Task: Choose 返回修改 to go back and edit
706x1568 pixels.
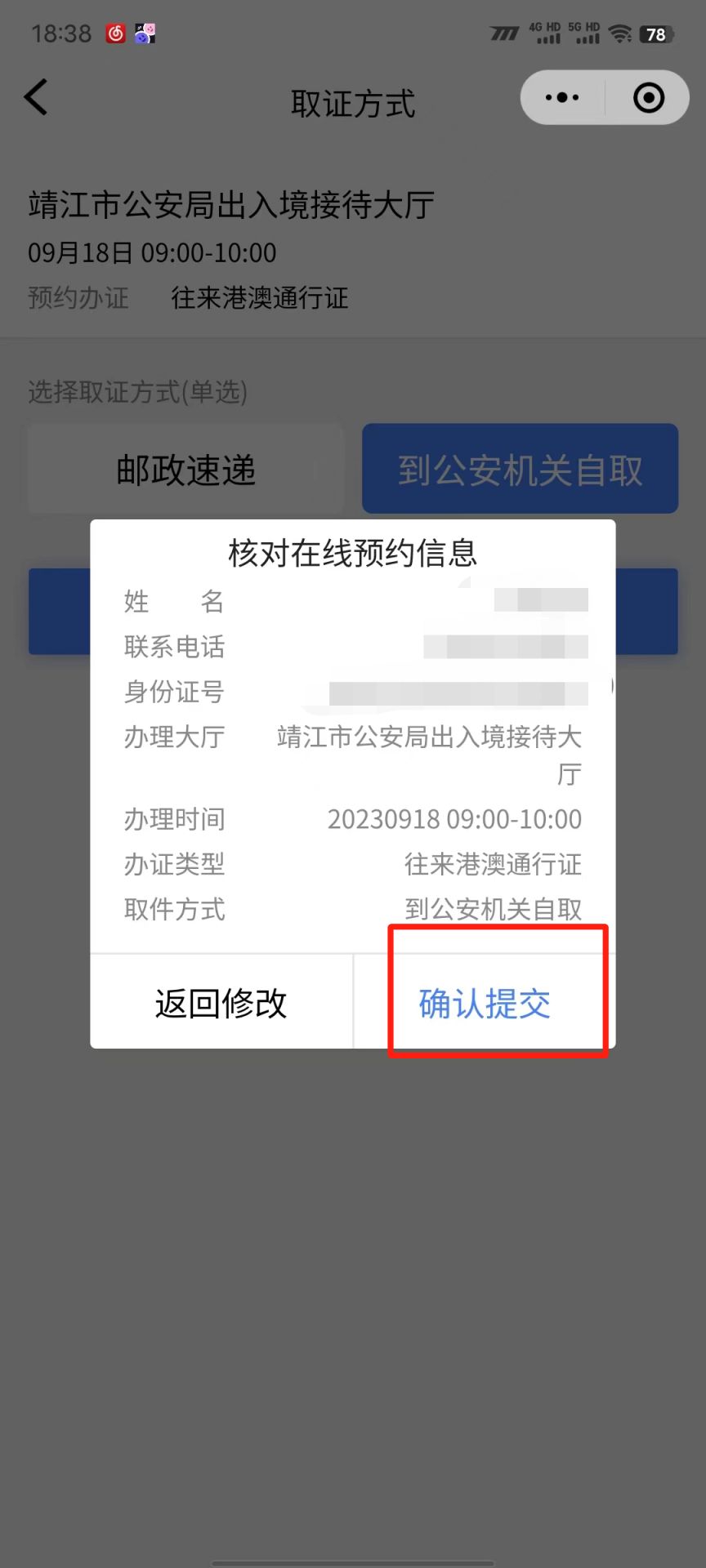Action: 221,1003
